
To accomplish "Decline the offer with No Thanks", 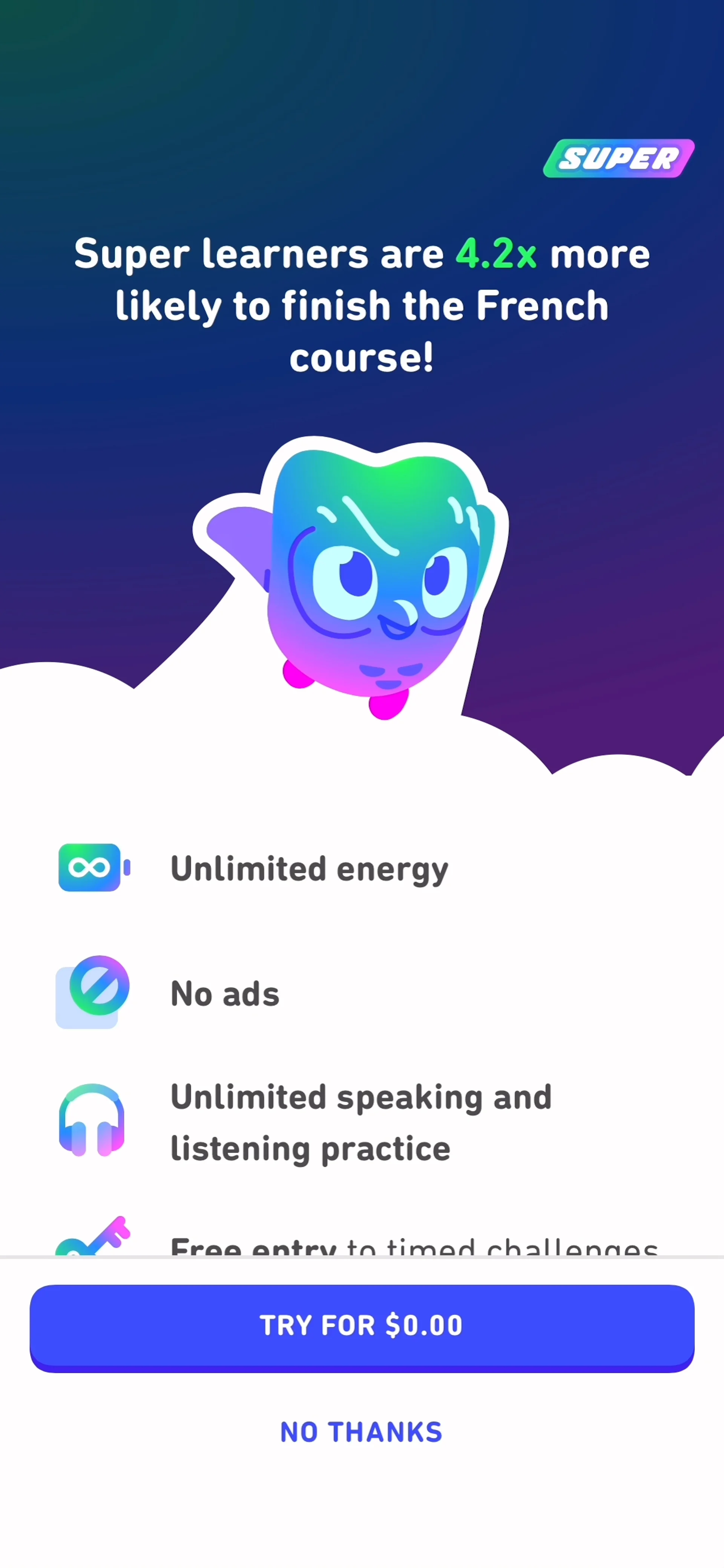I will coord(361,1432).
